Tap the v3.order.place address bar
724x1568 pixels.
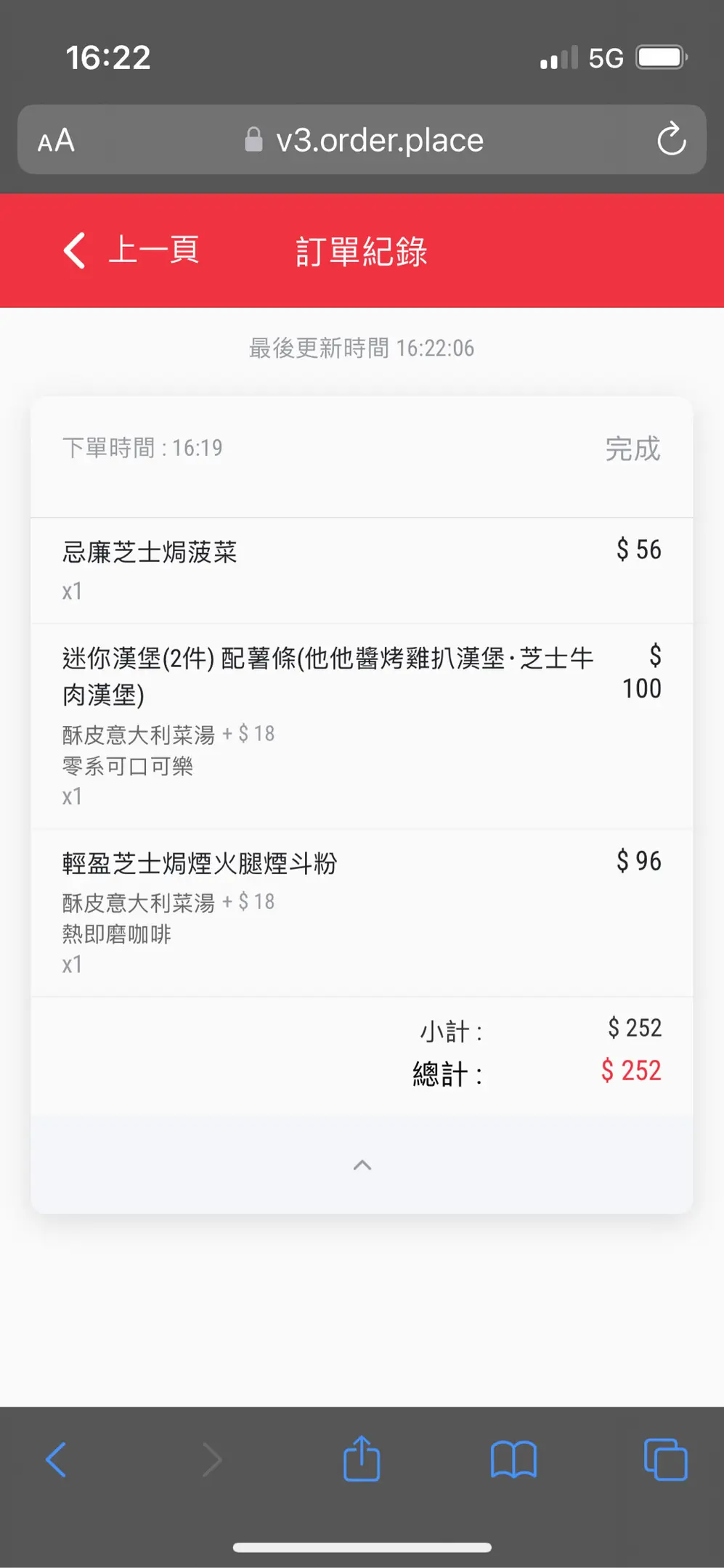362,139
